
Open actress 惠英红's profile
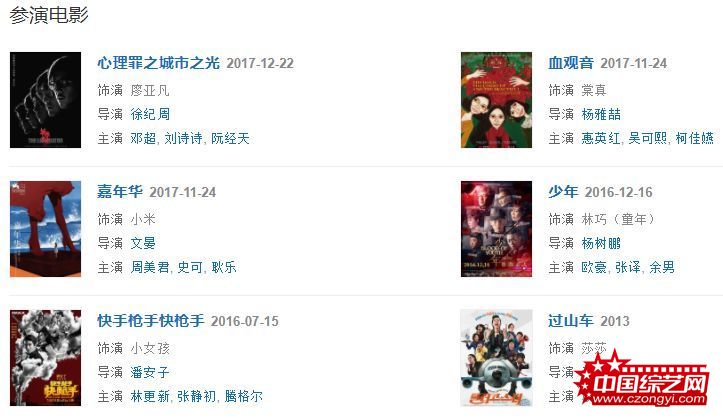click(x=601, y=138)
